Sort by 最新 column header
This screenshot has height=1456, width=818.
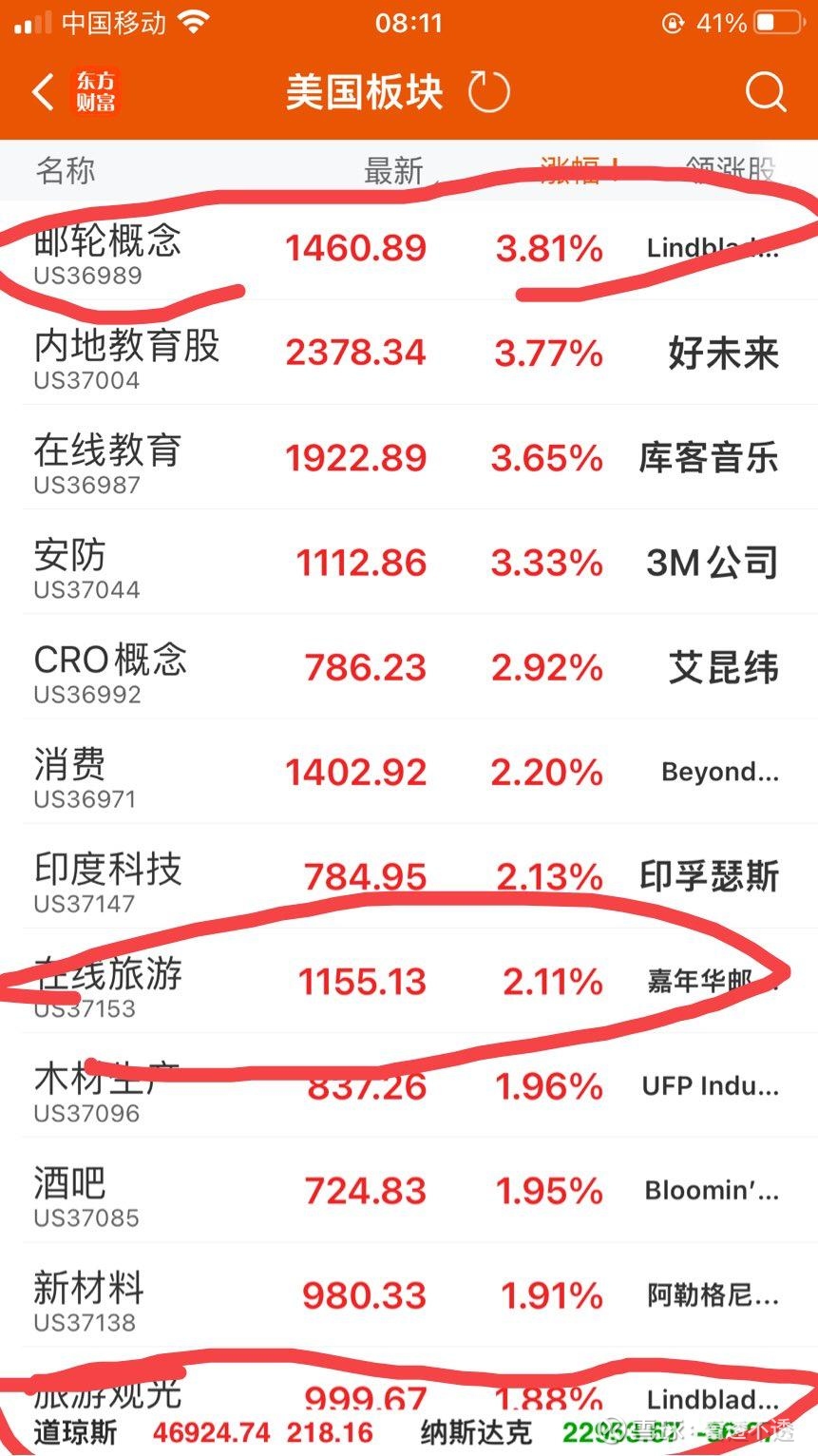click(394, 171)
